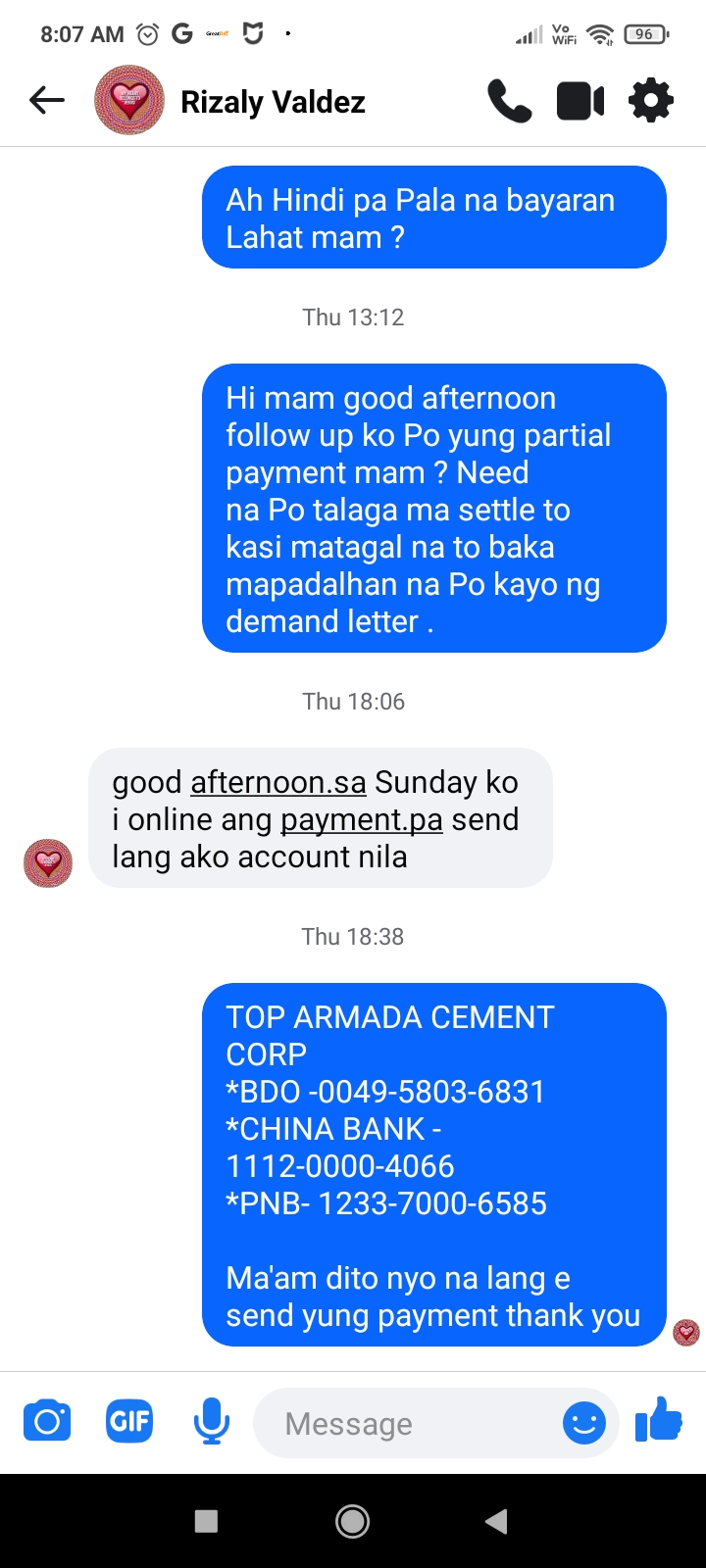
Task: Open the emoji picker smiley
Action: (x=584, y=1423)
